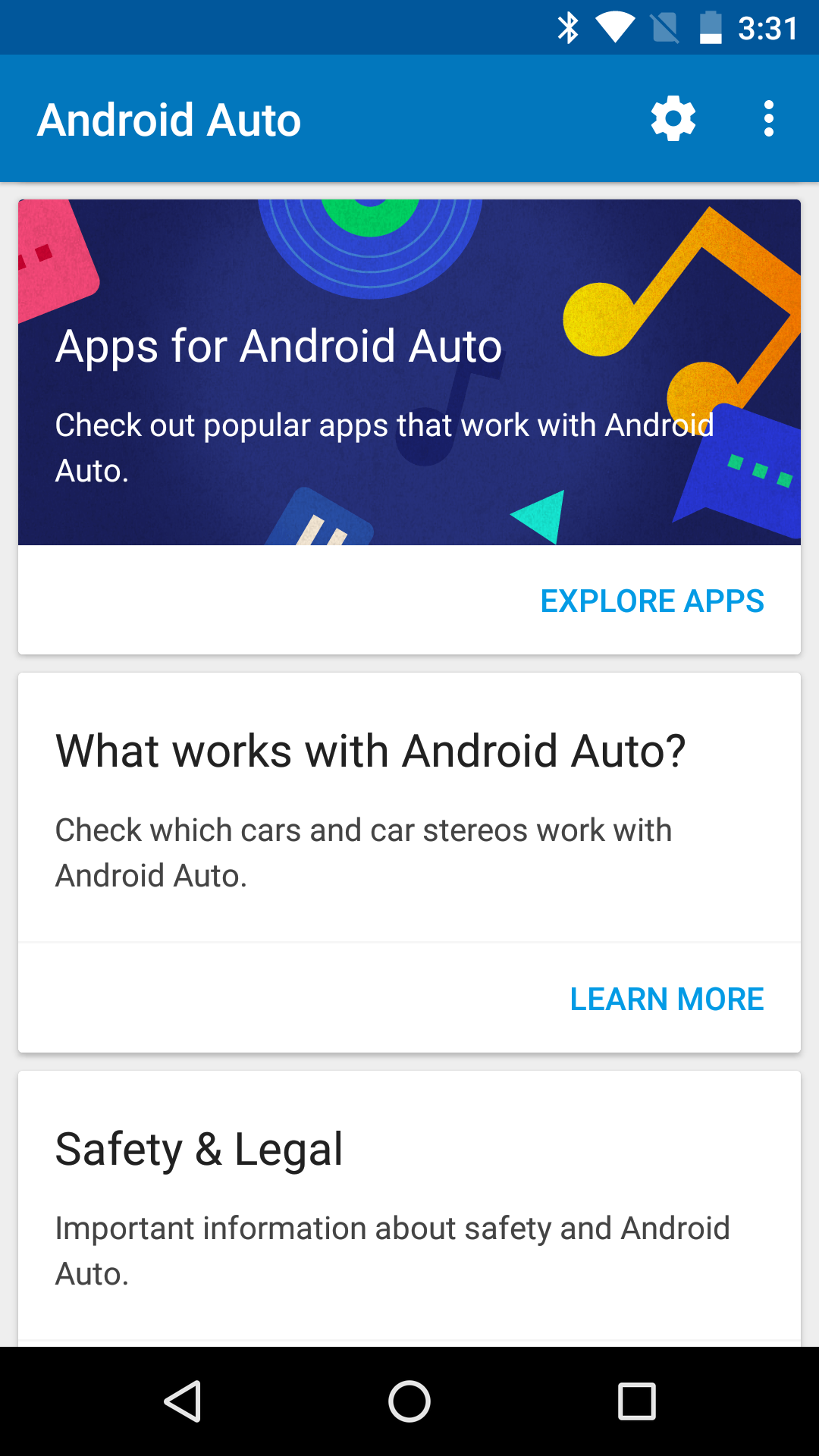This screenshot has width=819, height=1456.
Task: Tap the battery indicator icon
Action: [710, 28]
